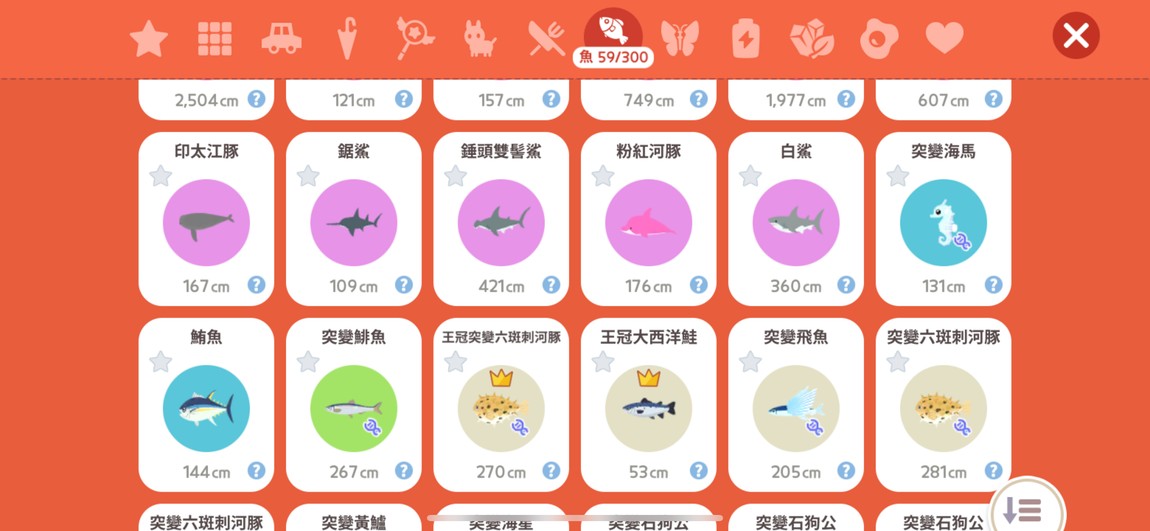
Task: Open the 突變海馬 card
Action: click(943, 222)
